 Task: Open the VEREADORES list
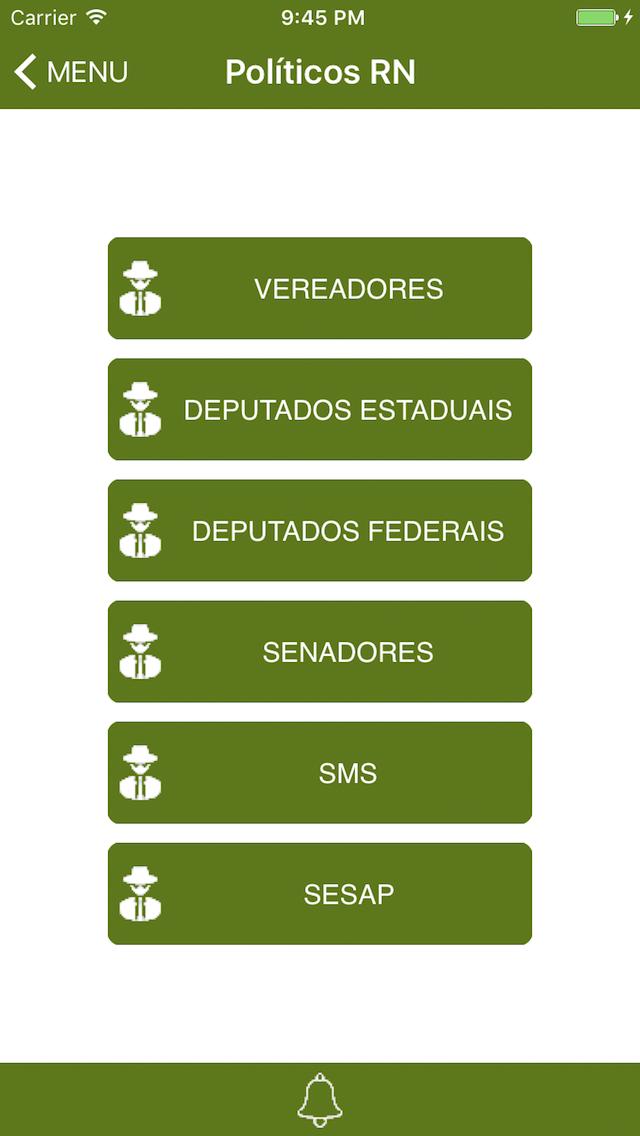tap(320, 288)
